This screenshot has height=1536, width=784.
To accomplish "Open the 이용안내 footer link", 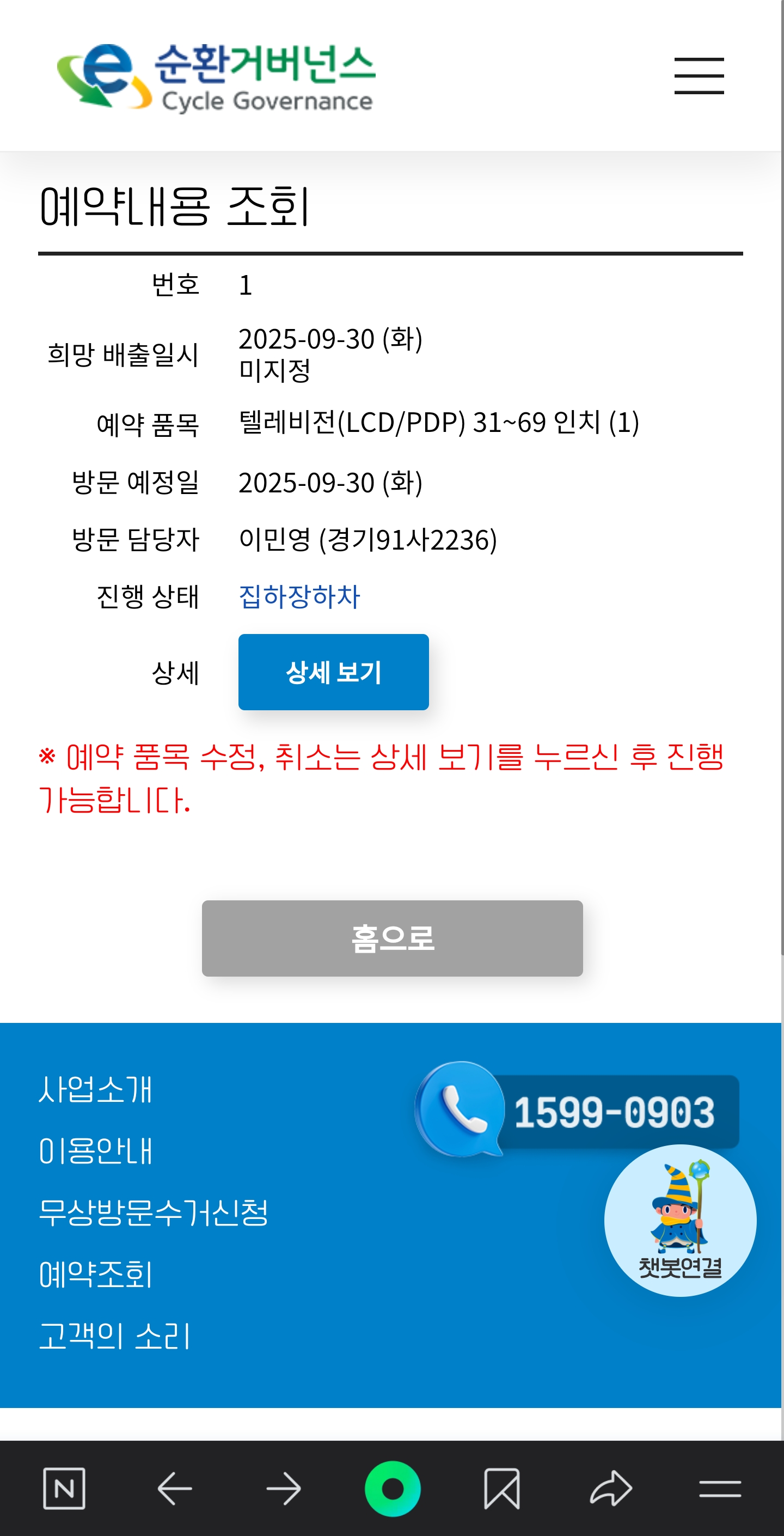I will coord(95,1151).
